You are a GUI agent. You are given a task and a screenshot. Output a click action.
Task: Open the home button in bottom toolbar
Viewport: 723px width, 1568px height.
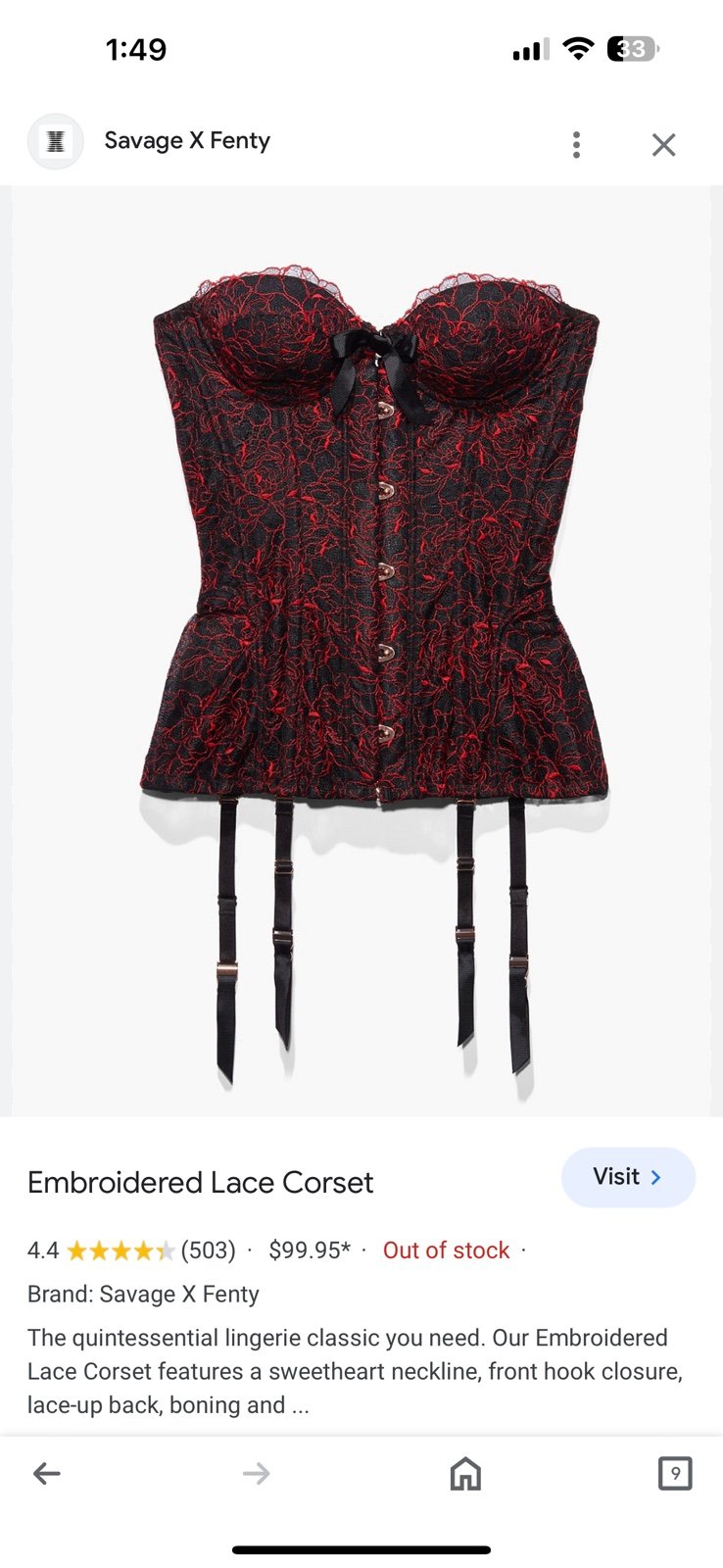click(x=465, y=1473)
